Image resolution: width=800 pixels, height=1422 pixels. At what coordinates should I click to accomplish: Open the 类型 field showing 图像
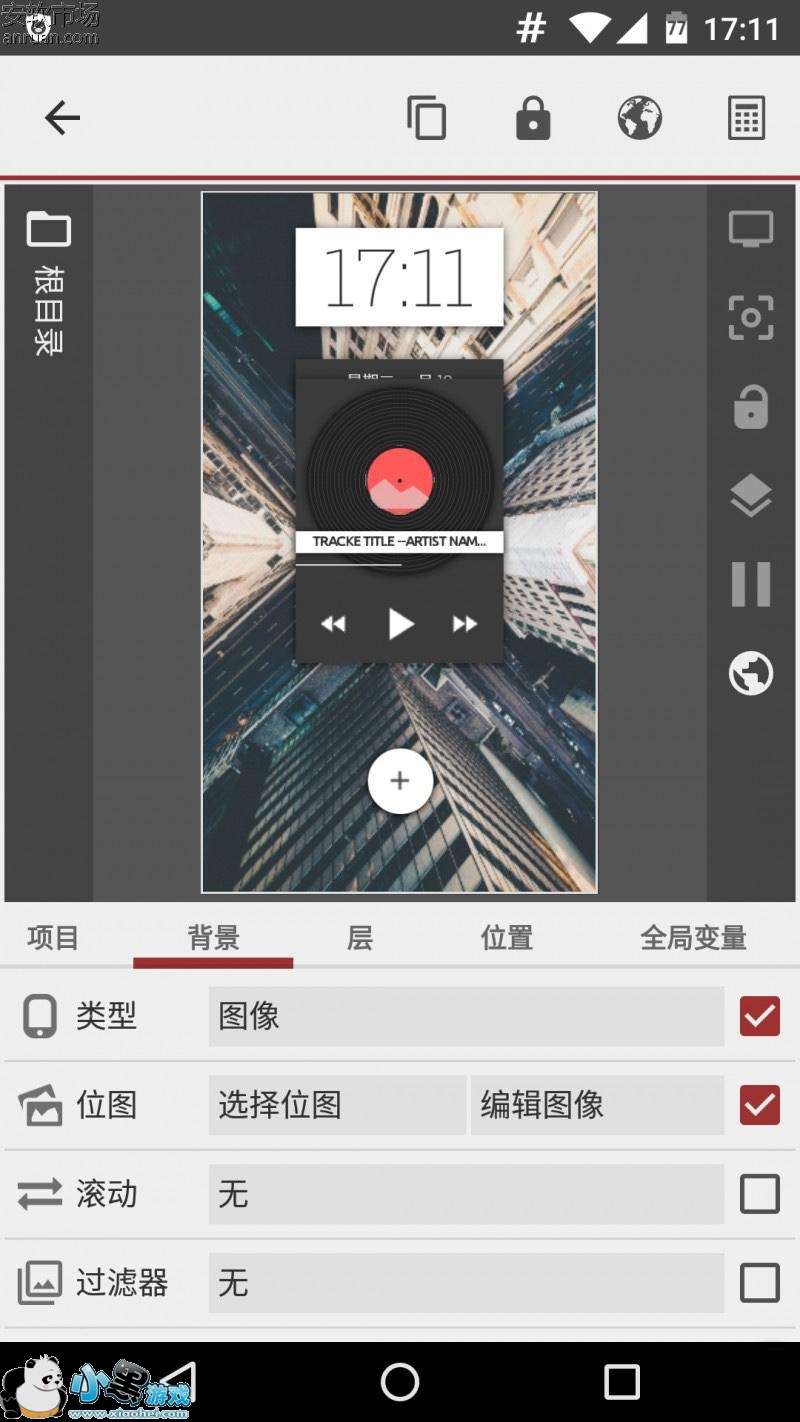466,1016
